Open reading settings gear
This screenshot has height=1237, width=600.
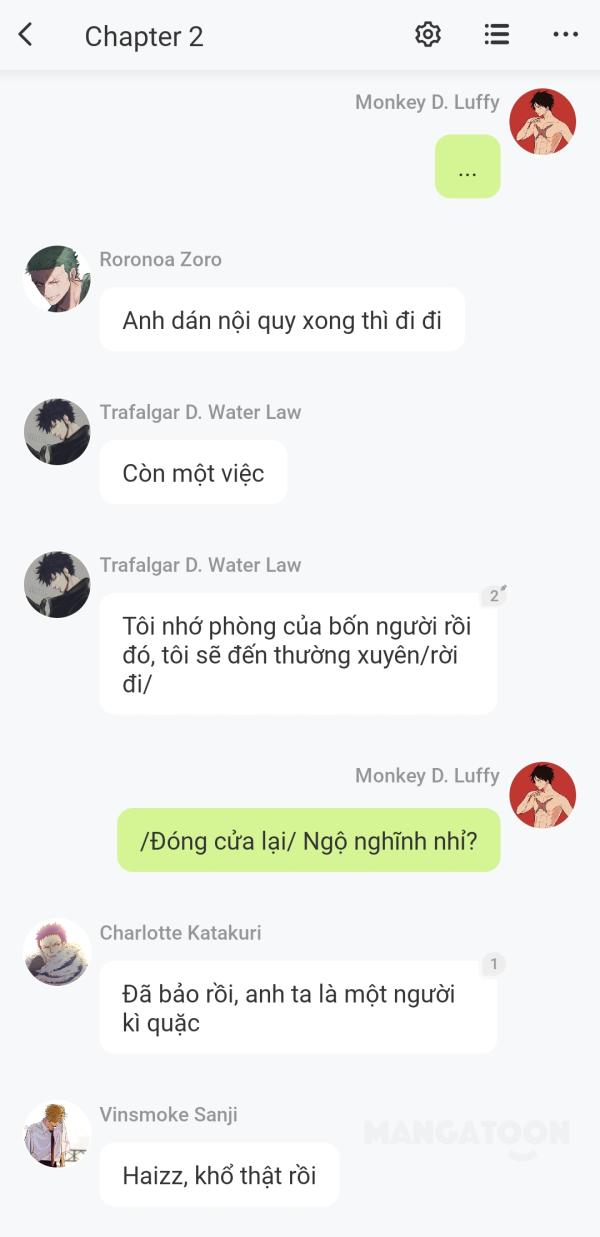click(x=428, y=35)
